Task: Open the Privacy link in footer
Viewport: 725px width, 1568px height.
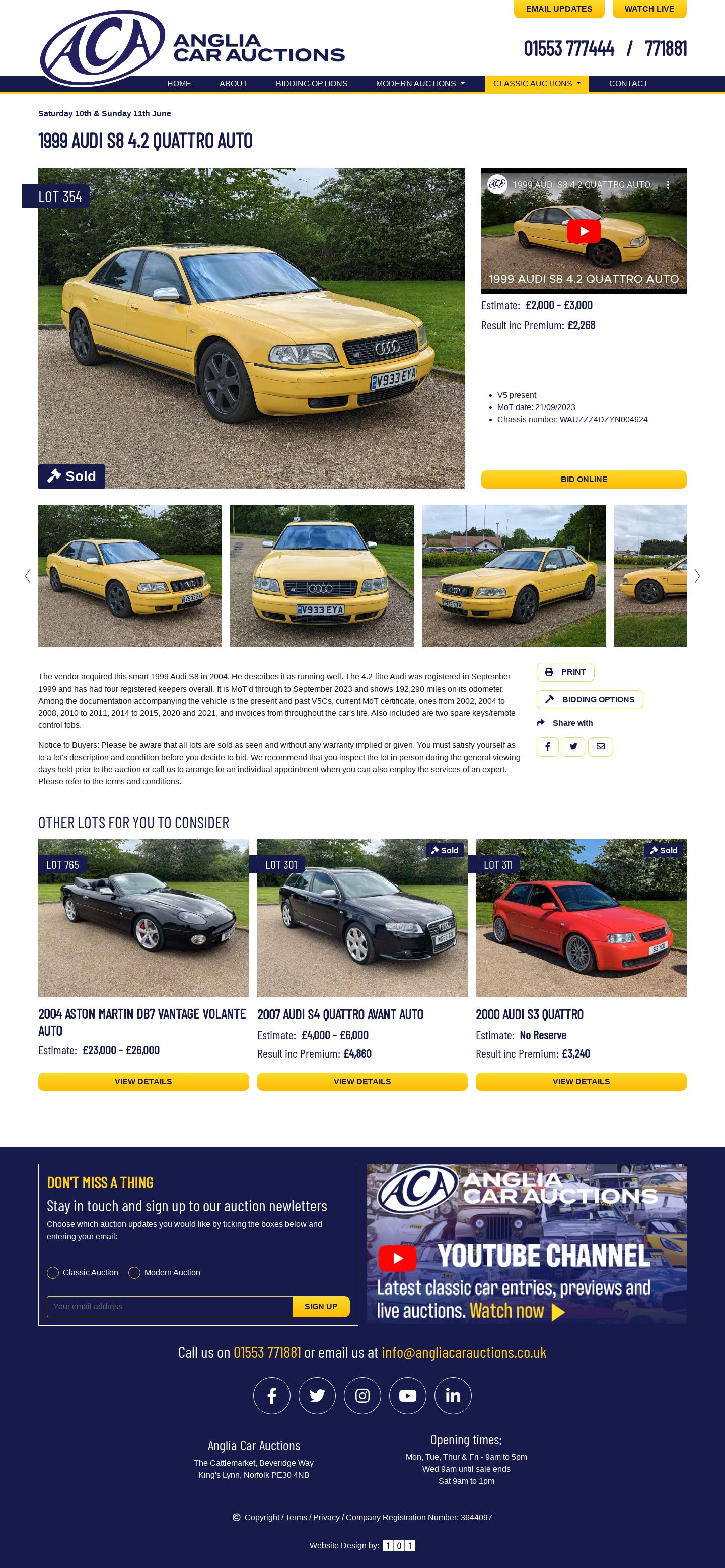Action: pyautogui.click(x=326, y=1517)
